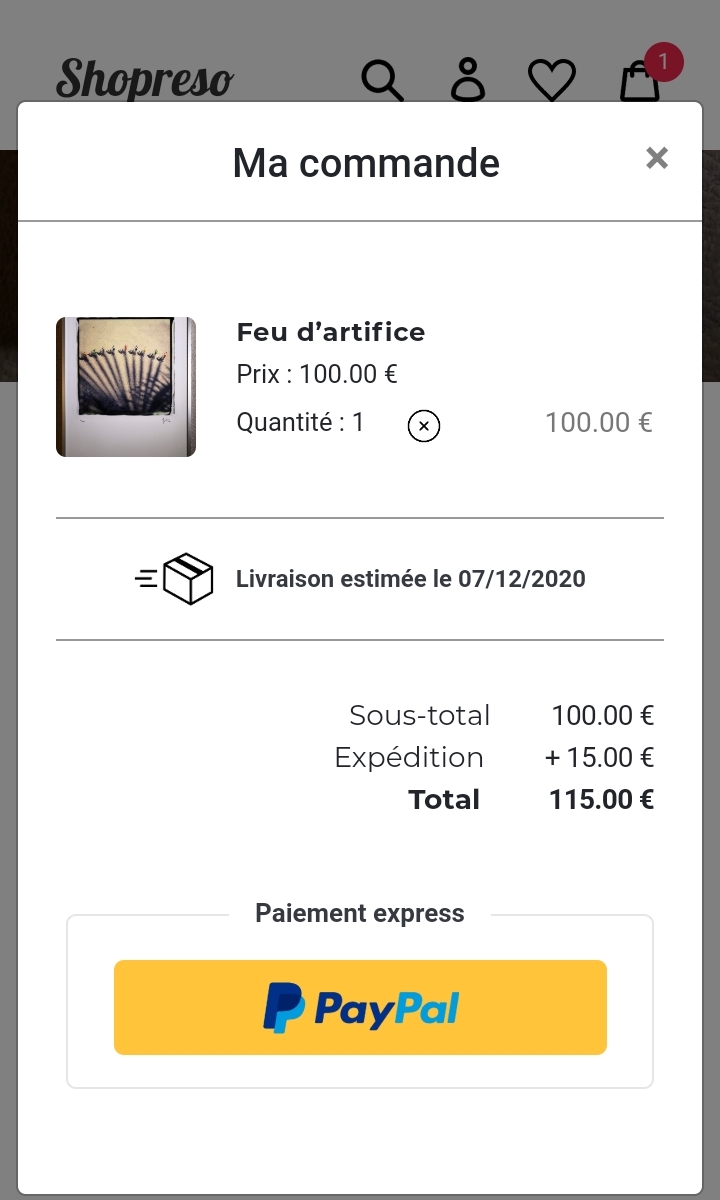Close the Ma commande dialog
The width and height of the screenshot is (720, 1200).
tap(657, 158)
